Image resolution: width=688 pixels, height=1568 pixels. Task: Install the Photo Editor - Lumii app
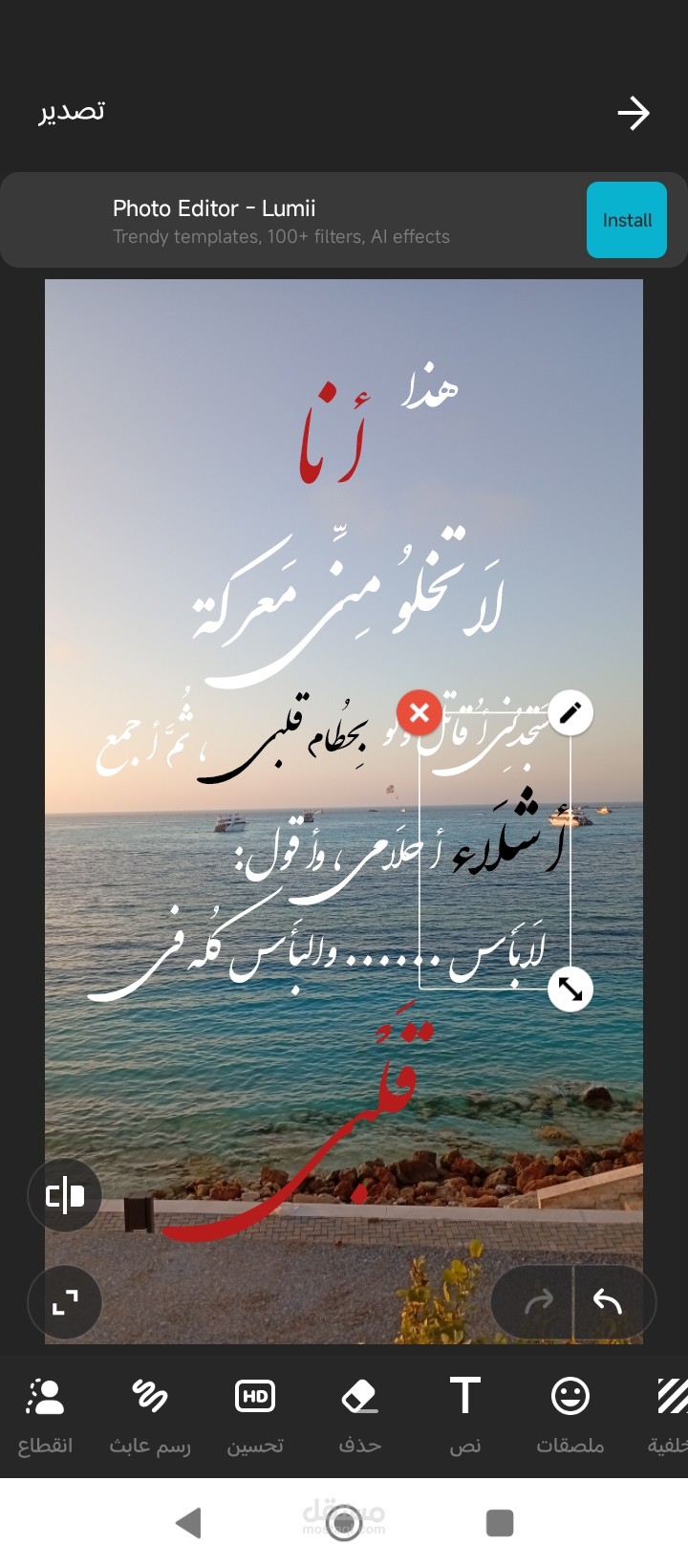626,220
